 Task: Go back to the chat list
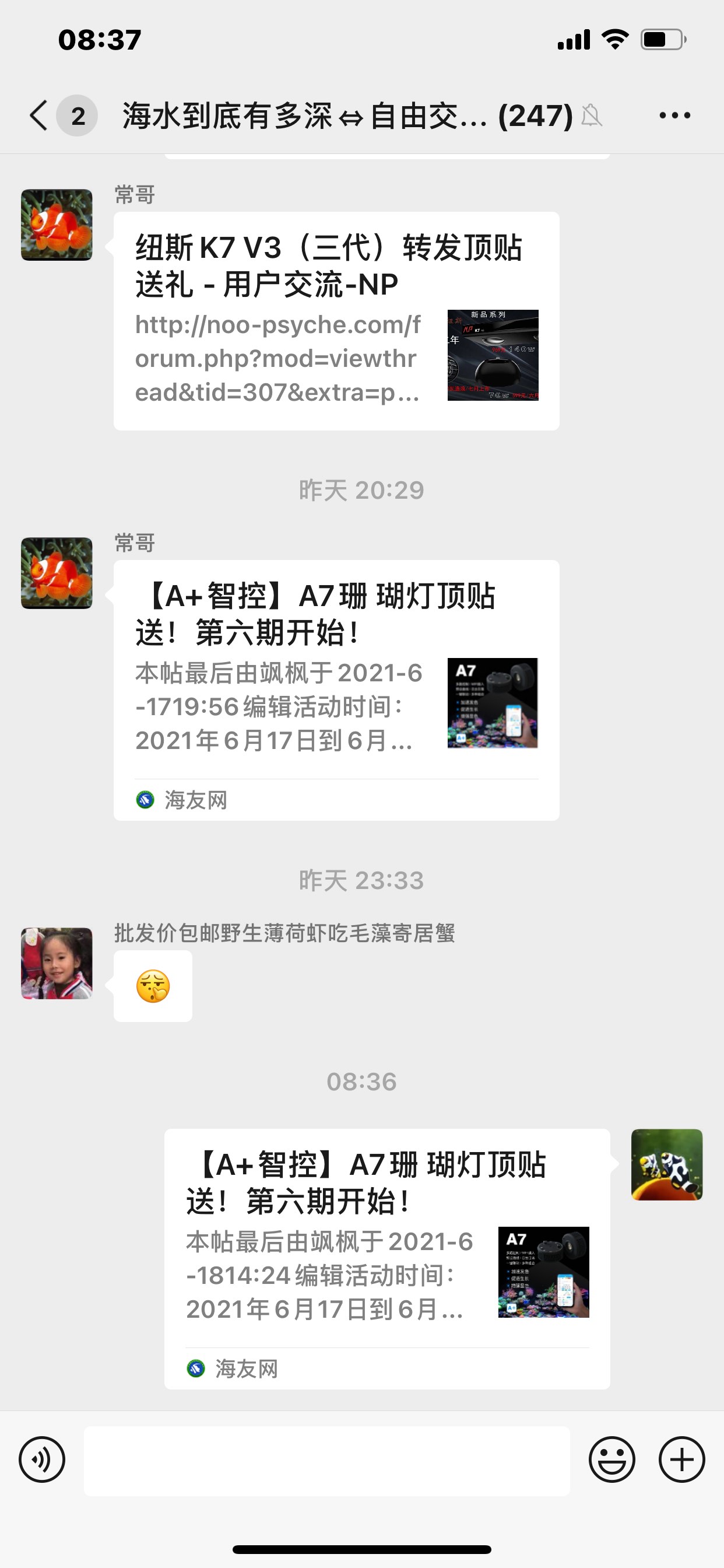[x=39, y=116]
